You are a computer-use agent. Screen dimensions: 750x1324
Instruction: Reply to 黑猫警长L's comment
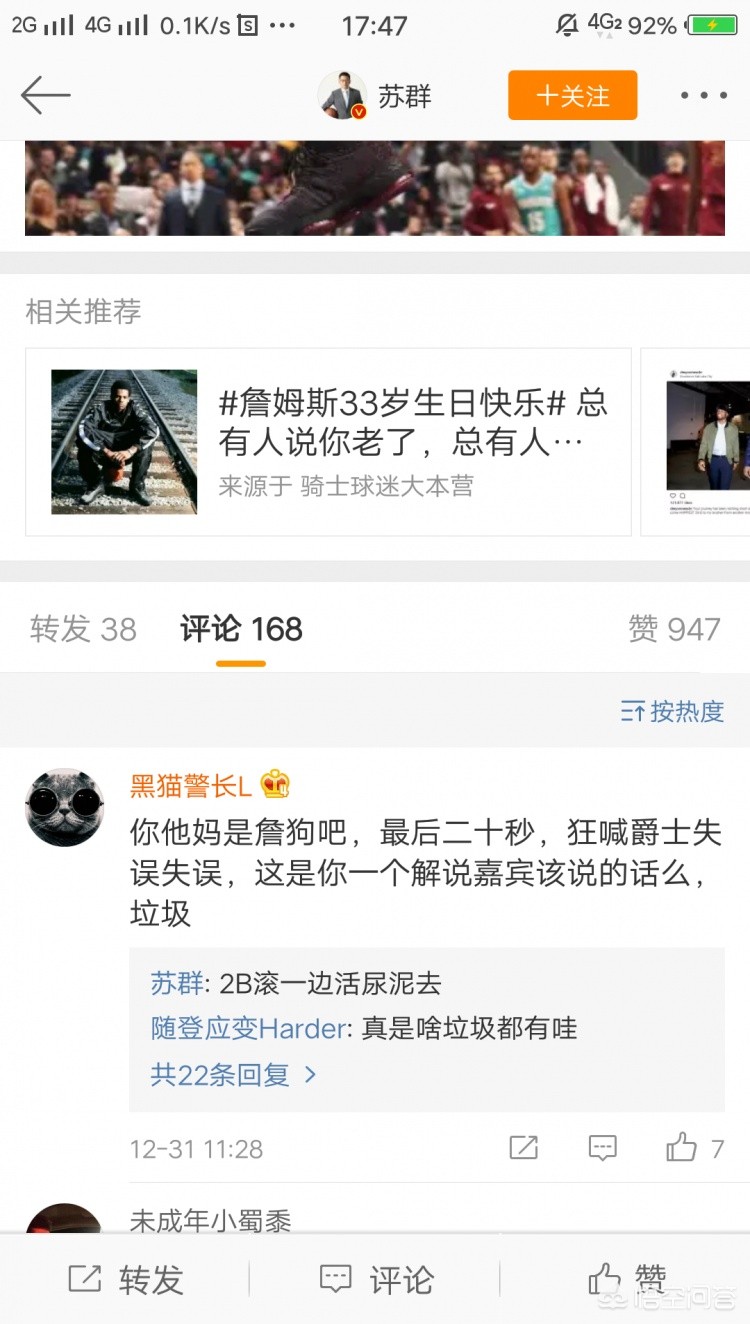(602, 1148)
